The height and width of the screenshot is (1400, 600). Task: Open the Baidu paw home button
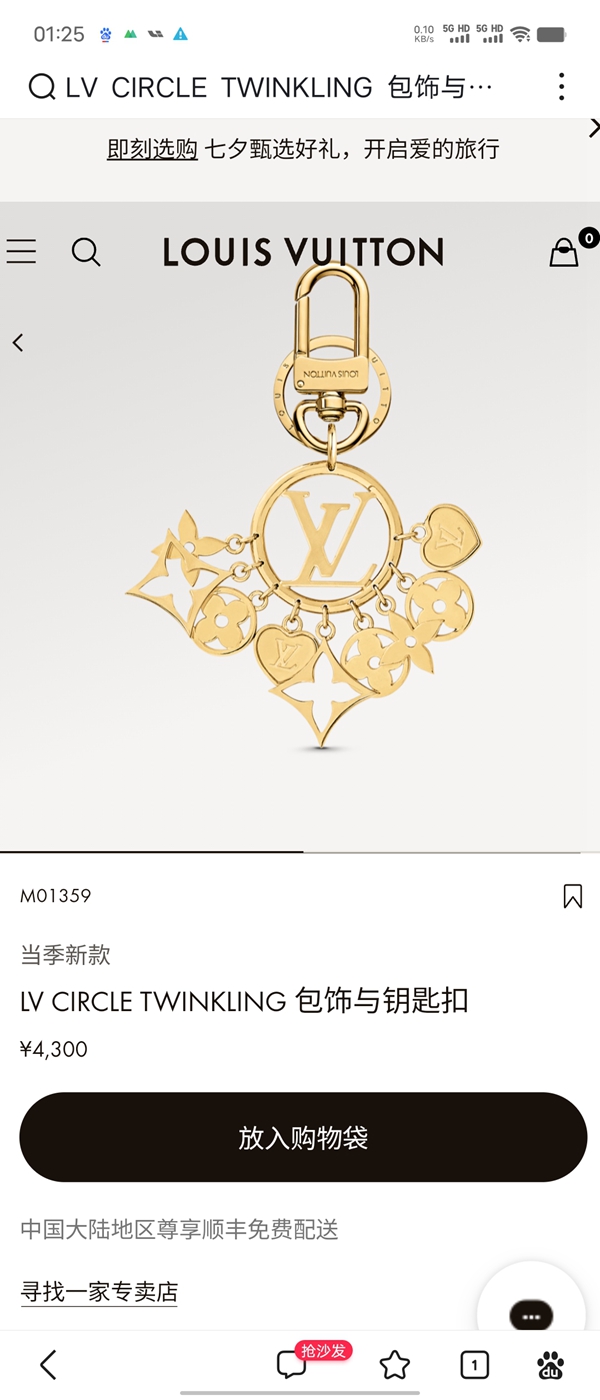(550, 1364)
